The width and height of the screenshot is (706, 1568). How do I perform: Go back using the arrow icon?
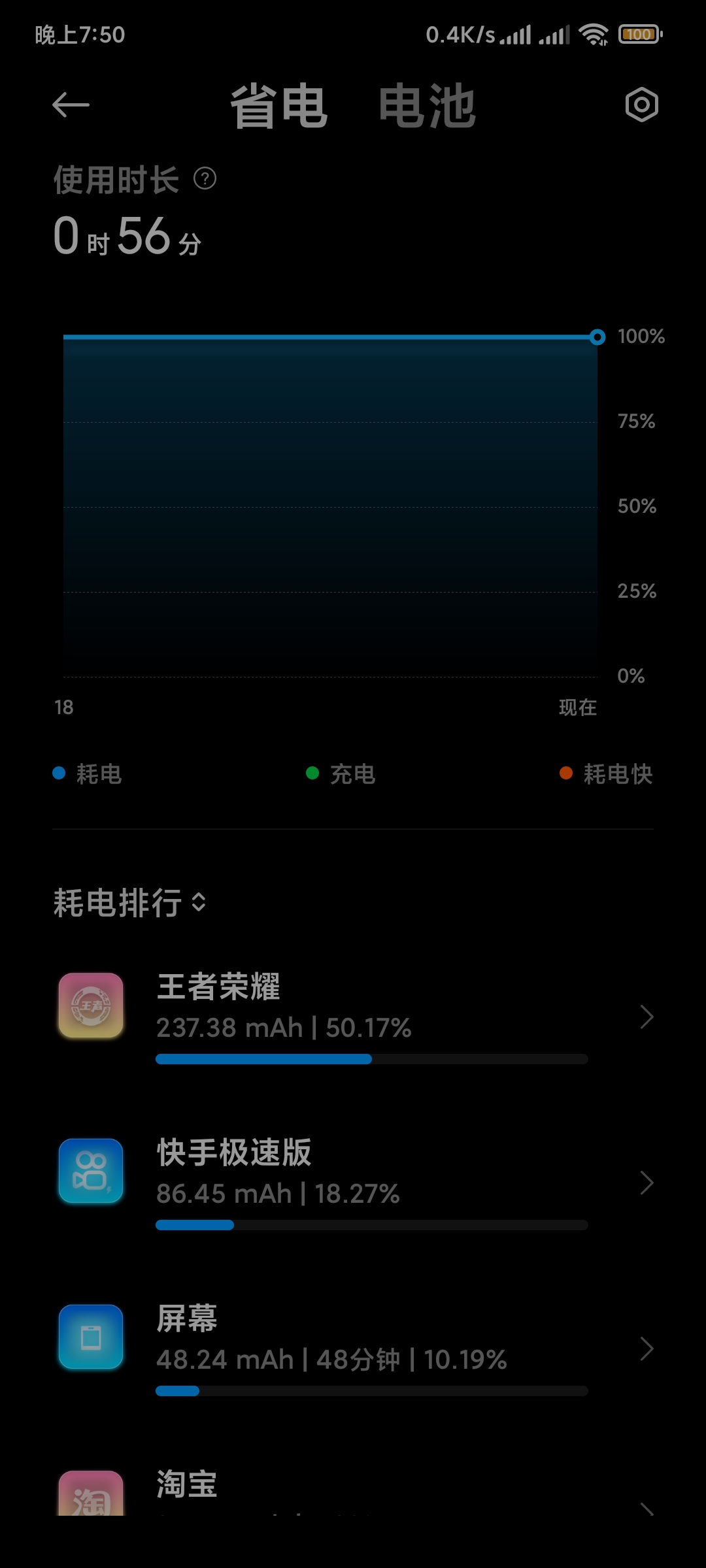click(x=71, y=105)
